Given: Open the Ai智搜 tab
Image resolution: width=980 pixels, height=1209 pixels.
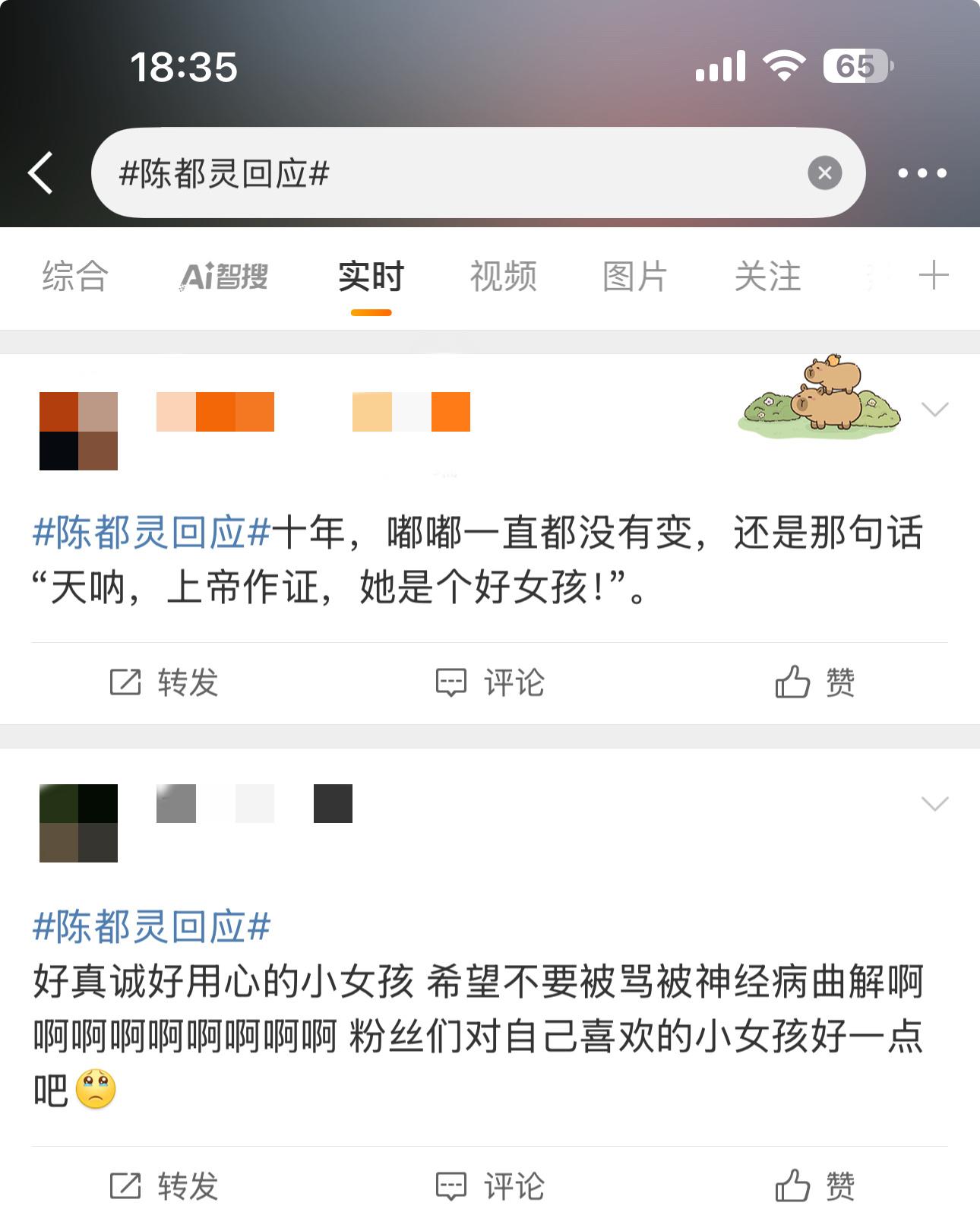Looking at the screenshot, I should 224,276.
